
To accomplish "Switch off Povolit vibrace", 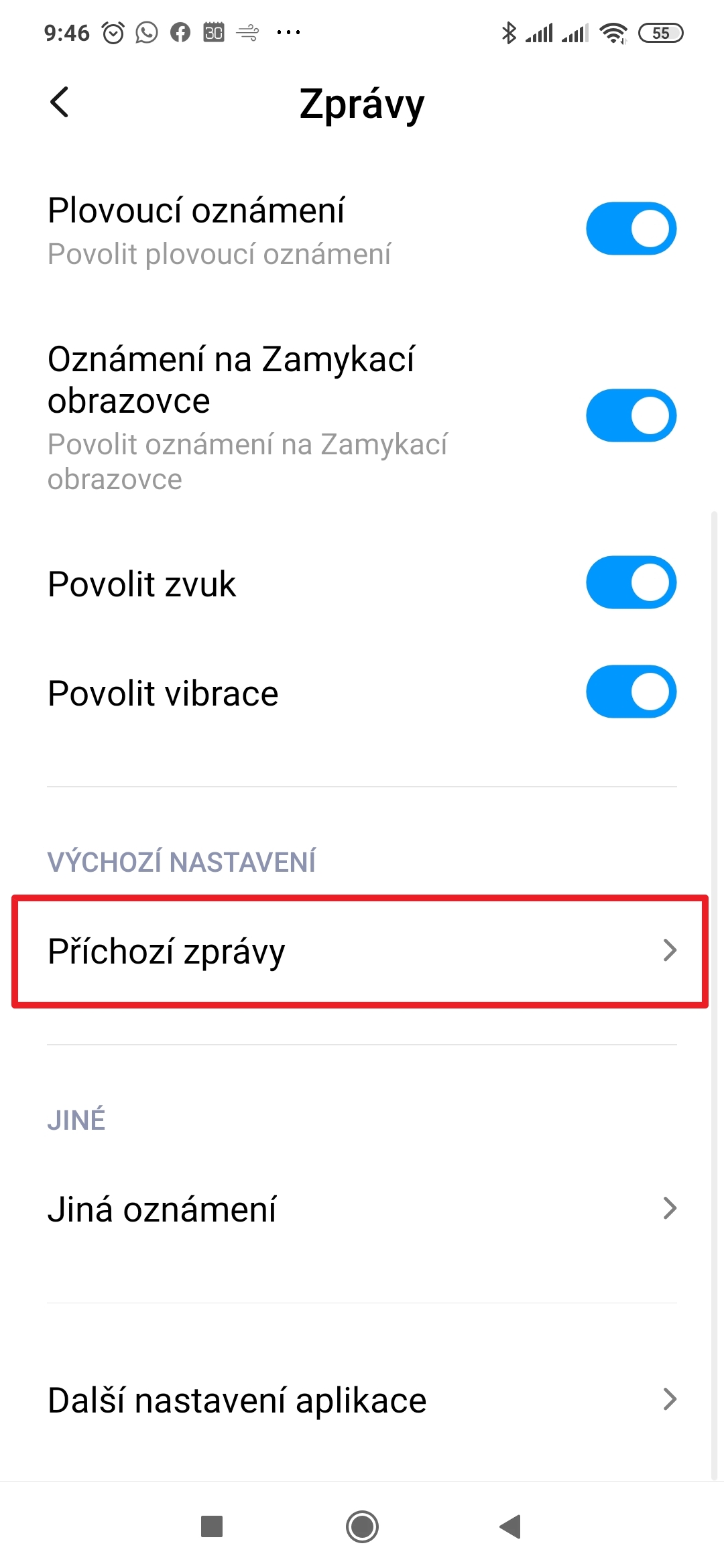I will [x=631, y=692].
